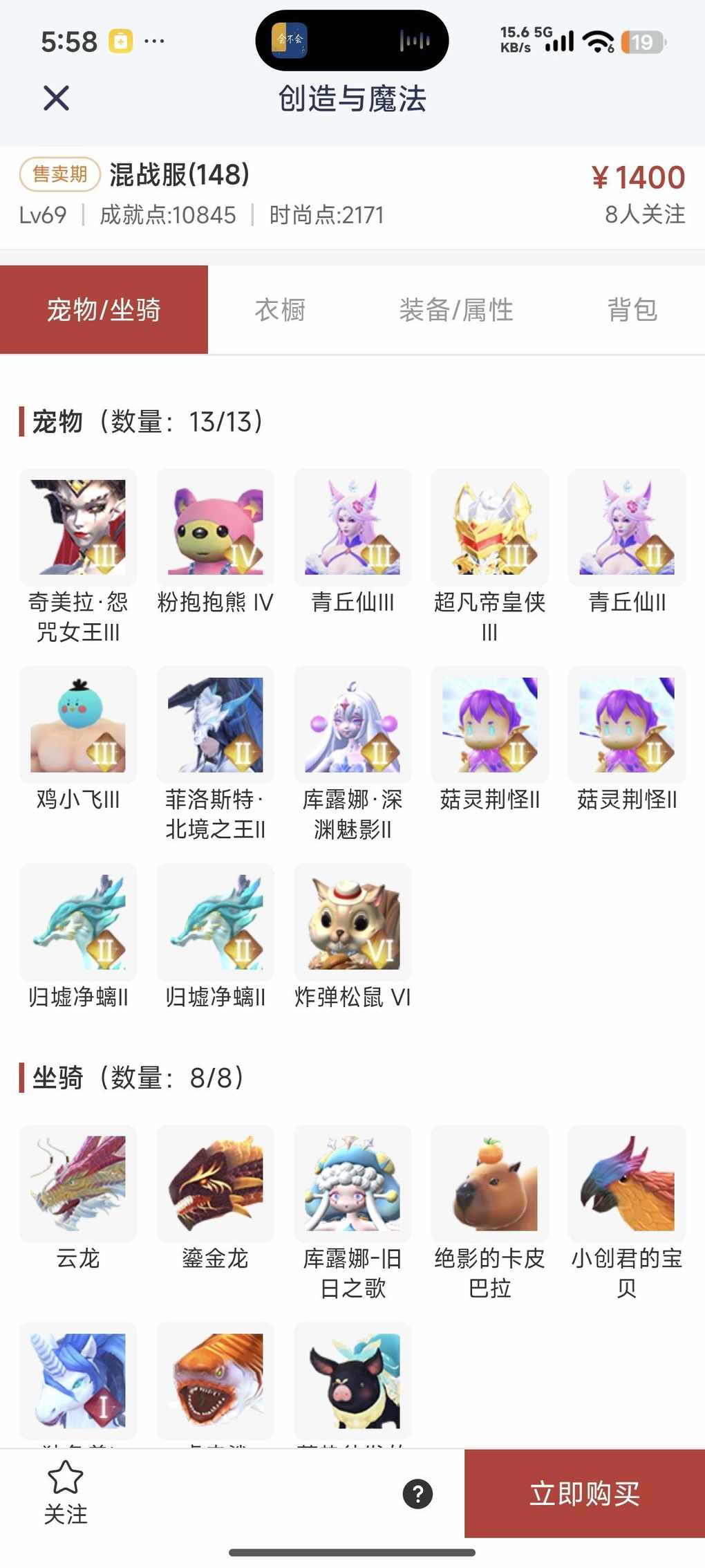Tap the 库露娜-旧日之歌 mount
This screenshot has width=705, height=1568.
(x=352, y=1183)
